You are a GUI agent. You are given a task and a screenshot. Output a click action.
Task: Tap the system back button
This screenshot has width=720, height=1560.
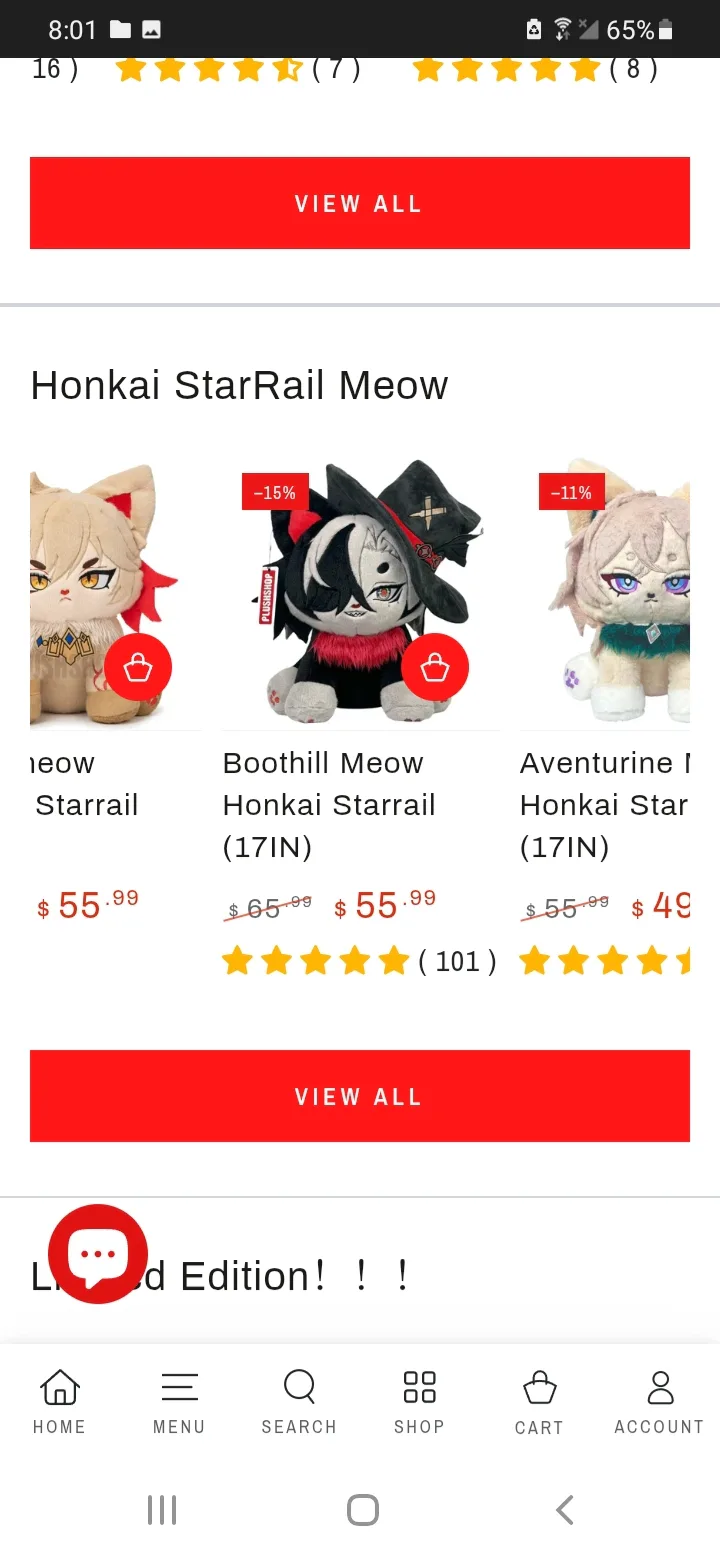565,1509
